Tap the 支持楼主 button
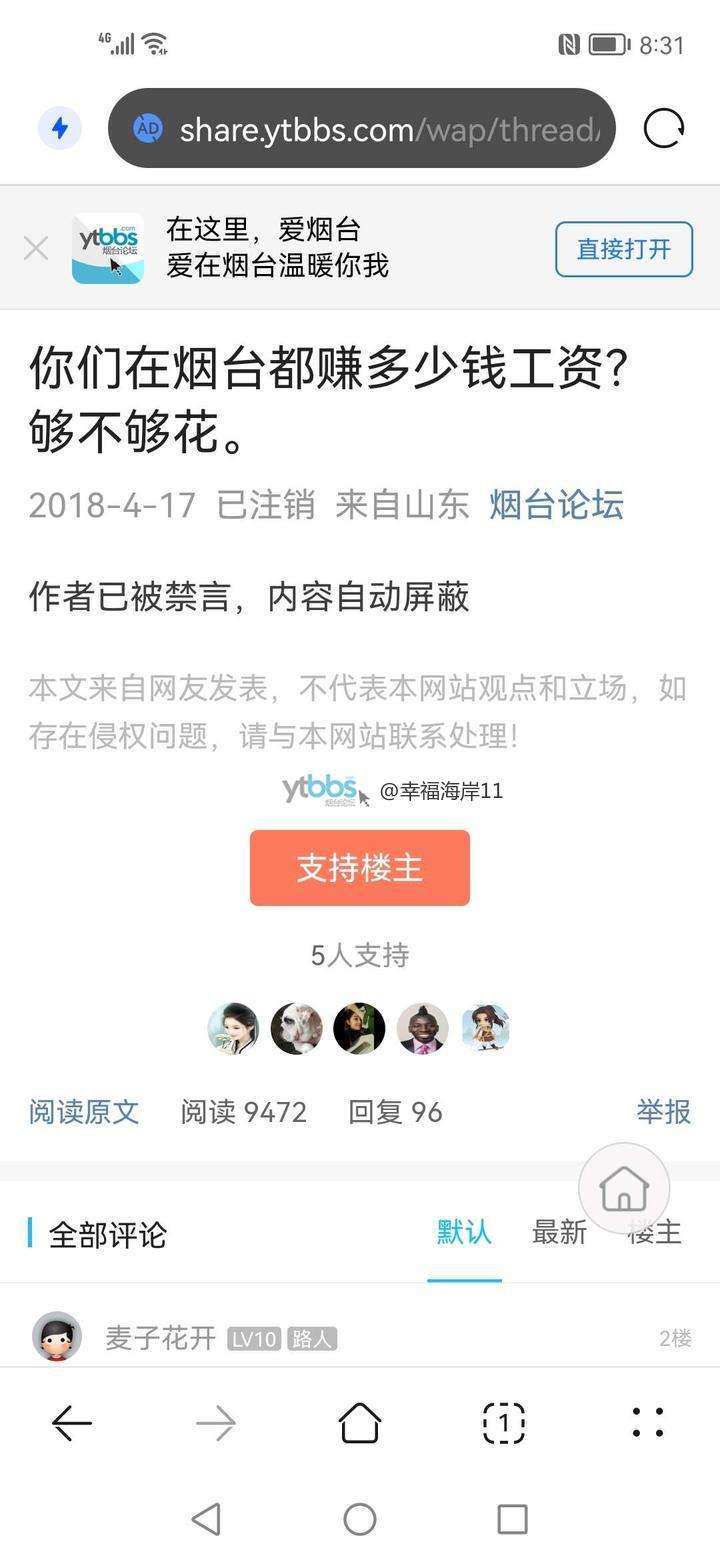Screen dimensions: 720x1560 pyautogui.click(x=359, y=867)
